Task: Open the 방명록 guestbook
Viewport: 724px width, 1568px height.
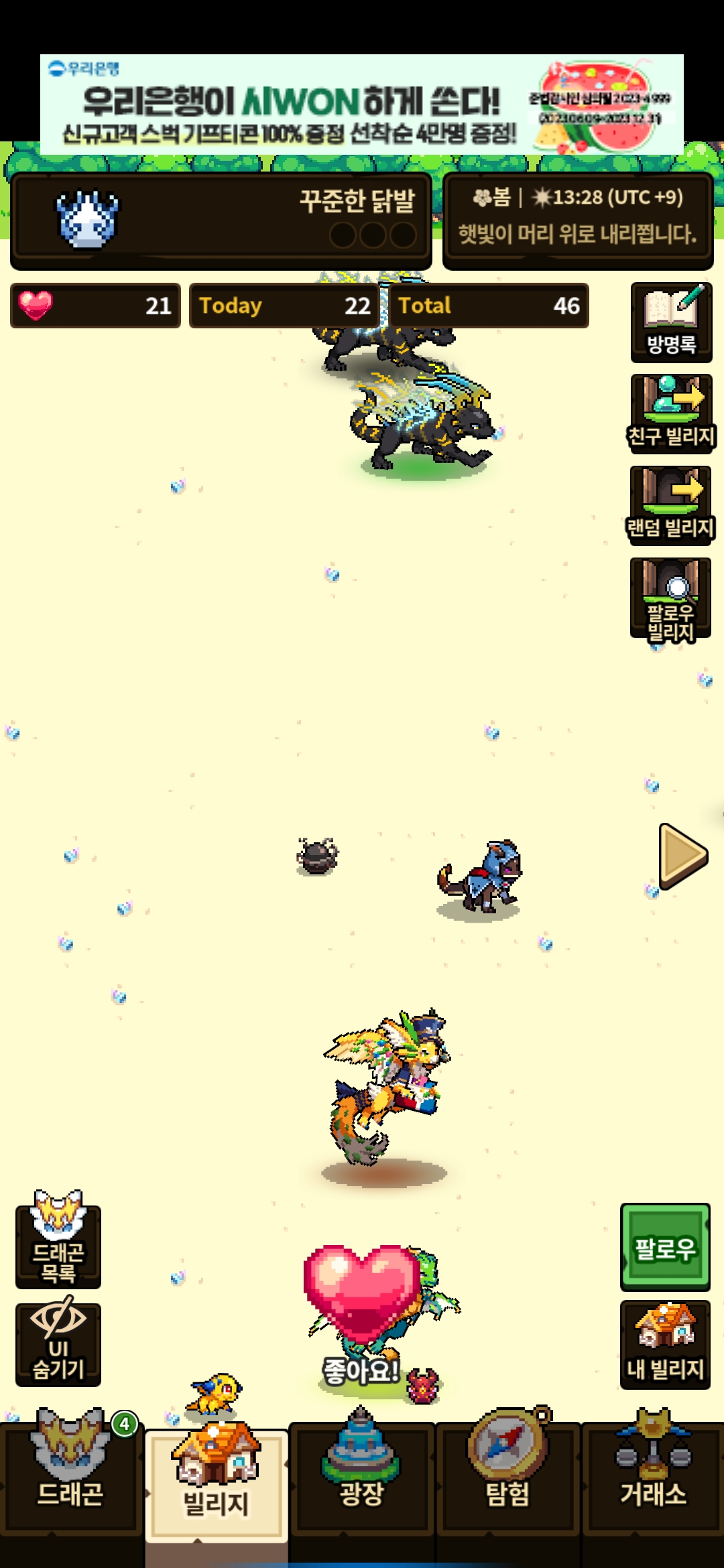Action: pos(671,322)
